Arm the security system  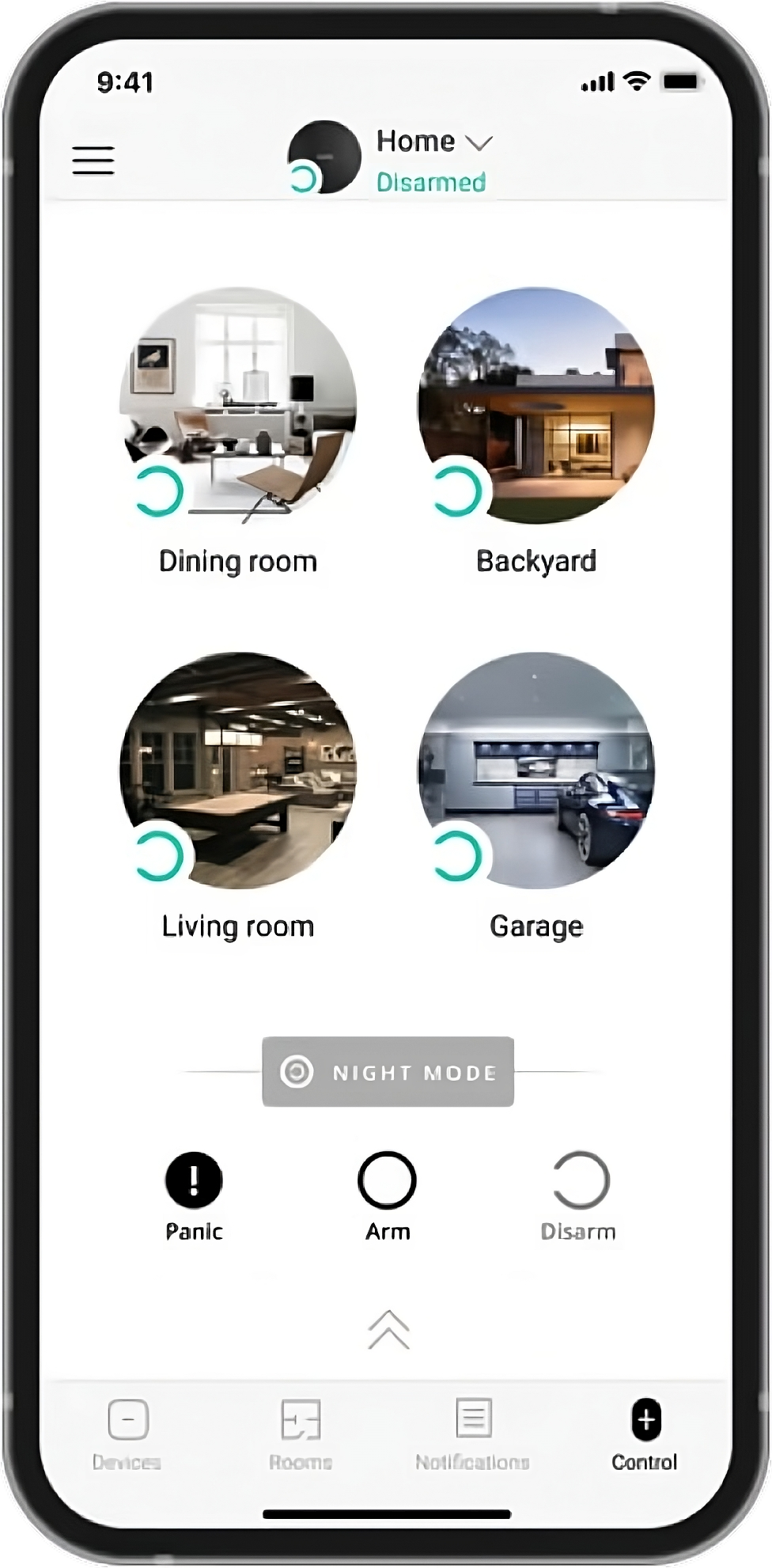[x=387, y=1180]
